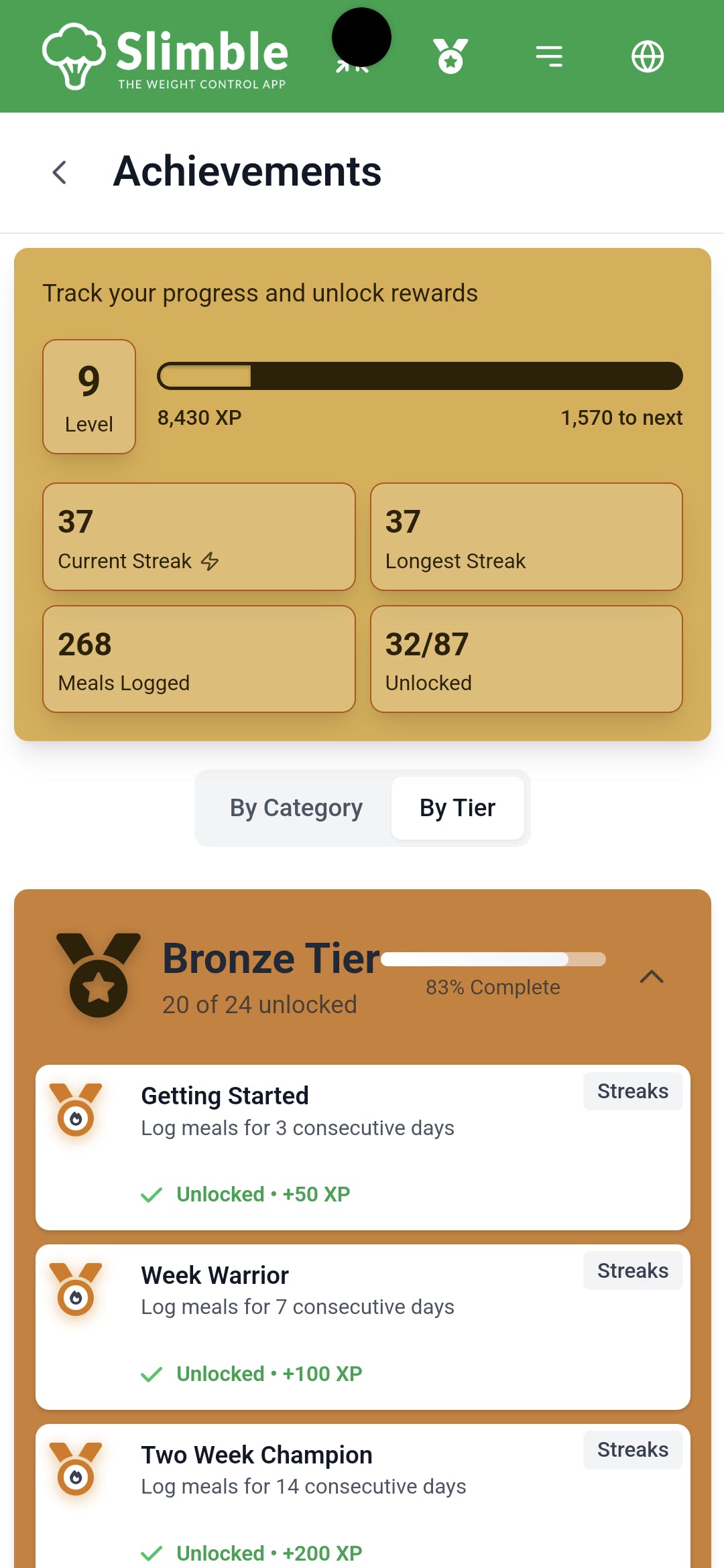The image size is (724, 1568).
Task: Go back from Achievements page
Action: 60,172
